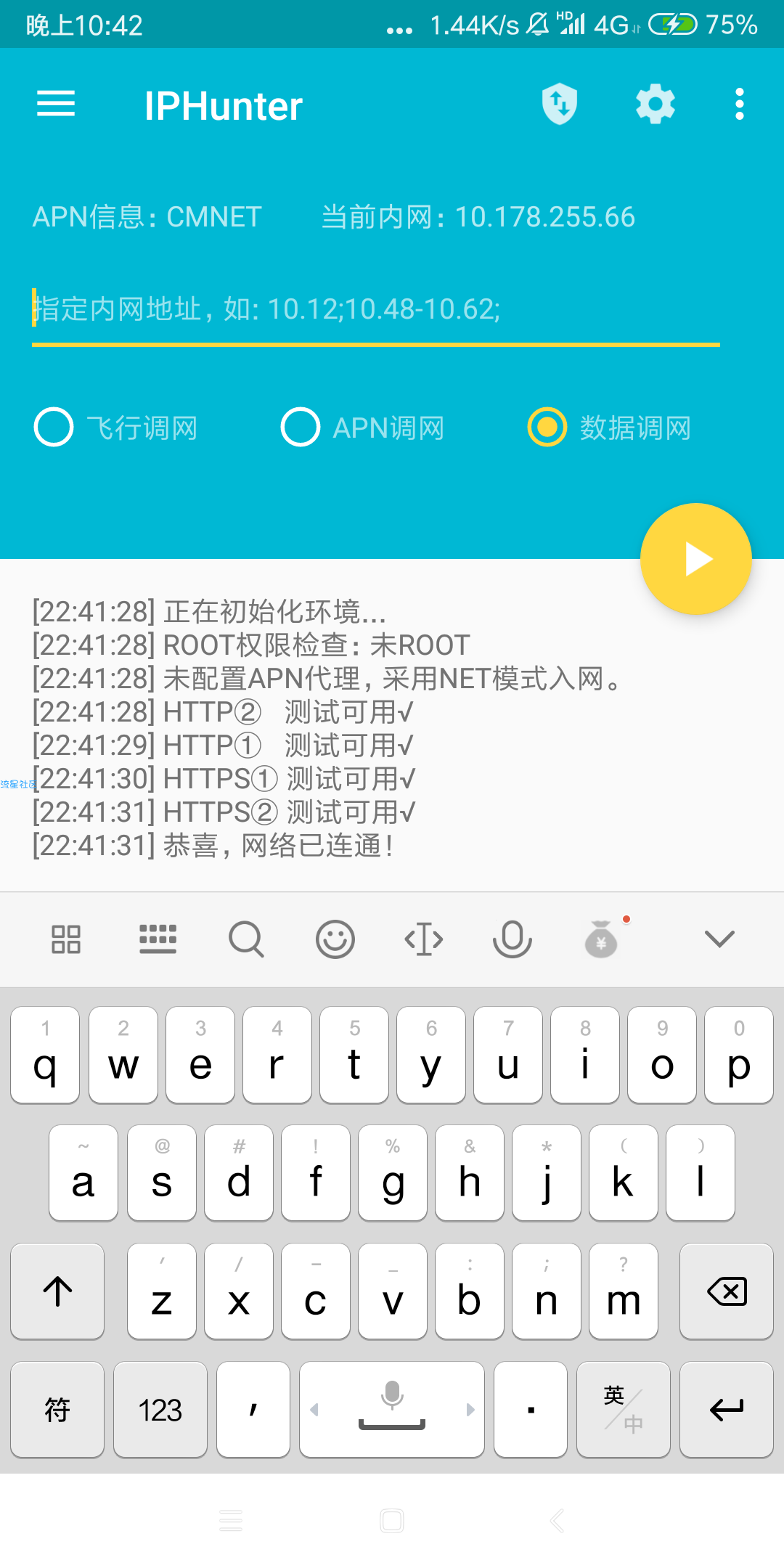Open the settings gear
Screen dimensions: 784x1568
[655, 105]
